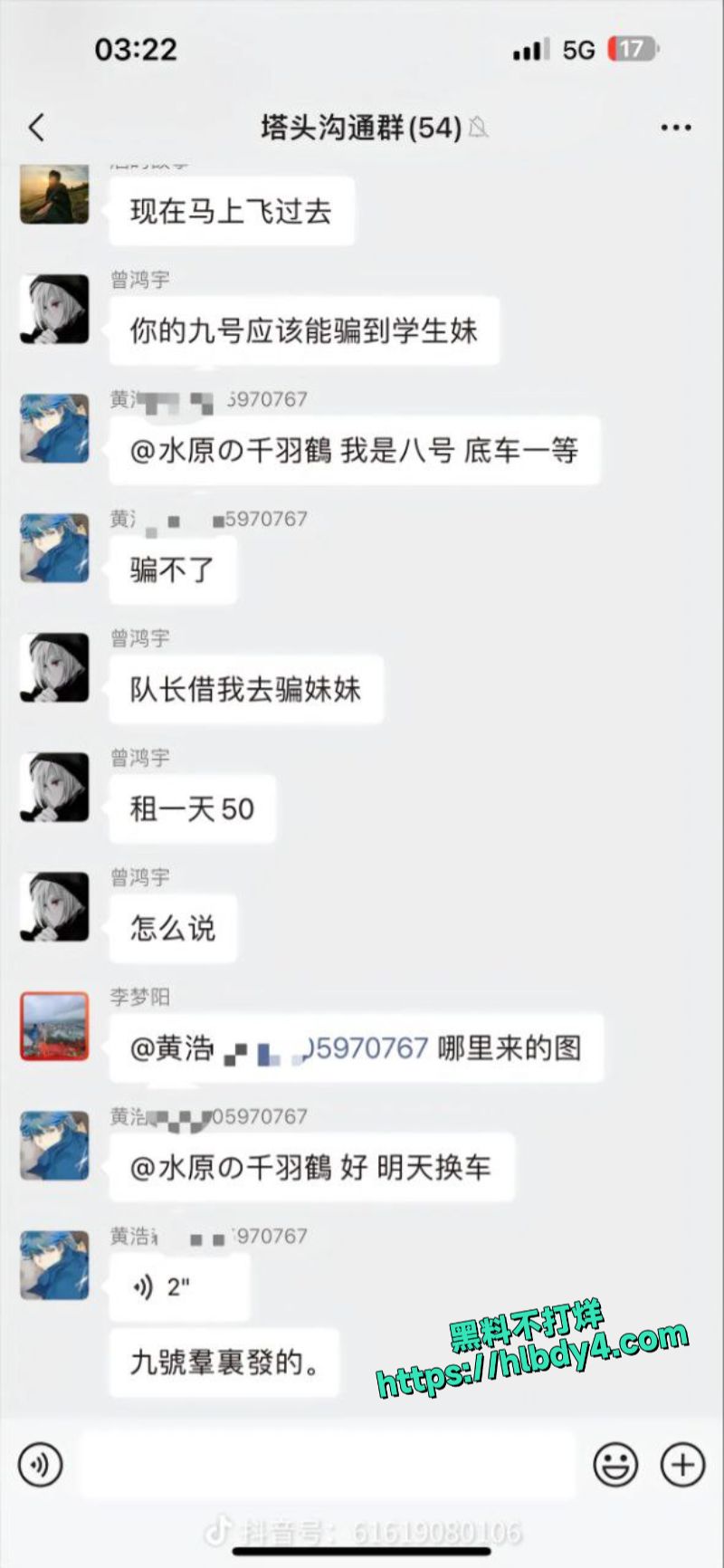
Task: Open the avatar beside 现在马上飞过去
Action: [x=54, y=194]
